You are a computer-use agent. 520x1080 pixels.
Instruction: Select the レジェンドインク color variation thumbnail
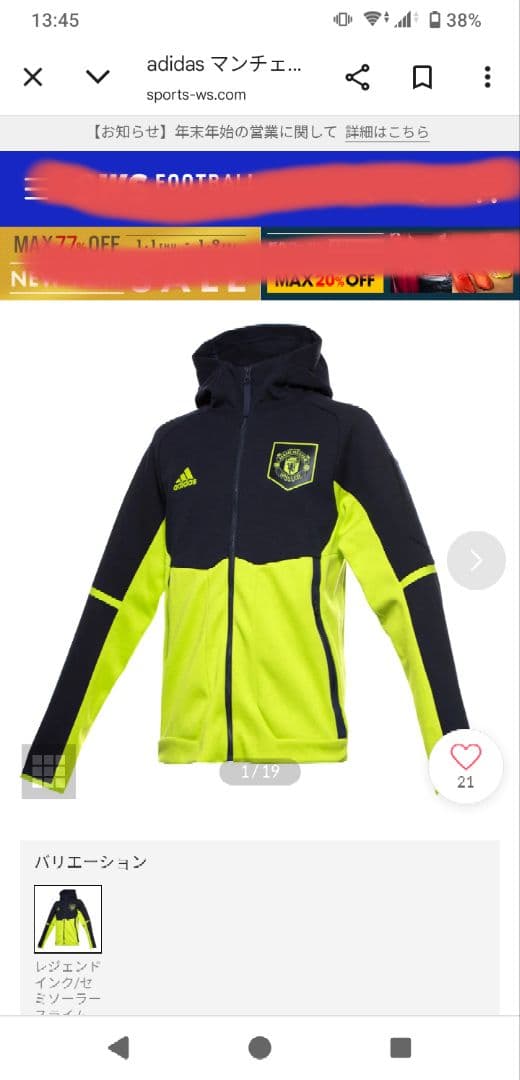click(x=68, y=919)
